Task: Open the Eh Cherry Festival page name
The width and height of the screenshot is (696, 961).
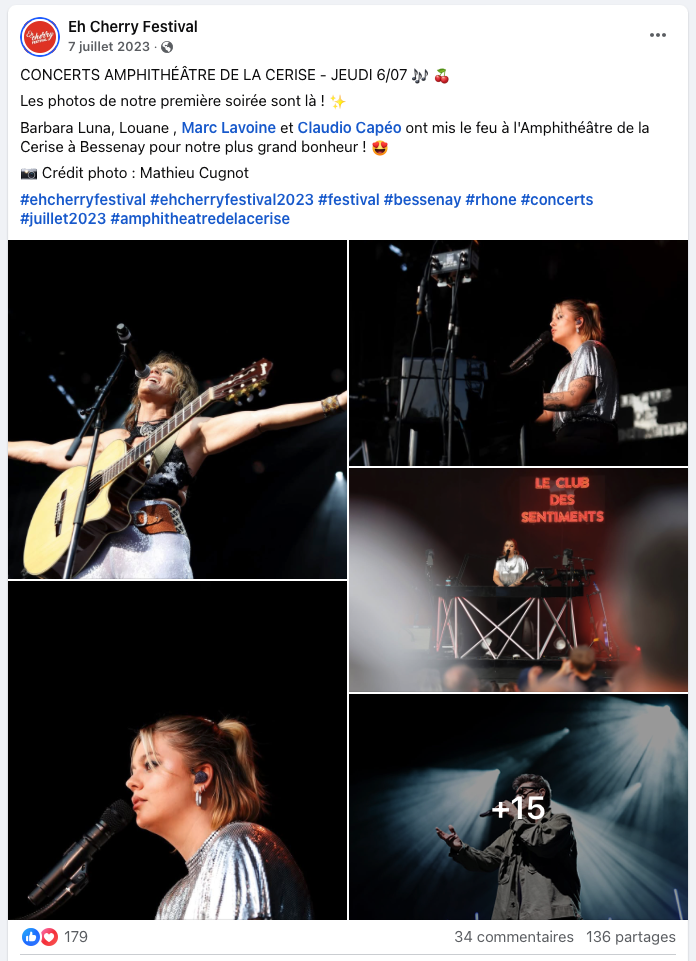Action: 132,27
